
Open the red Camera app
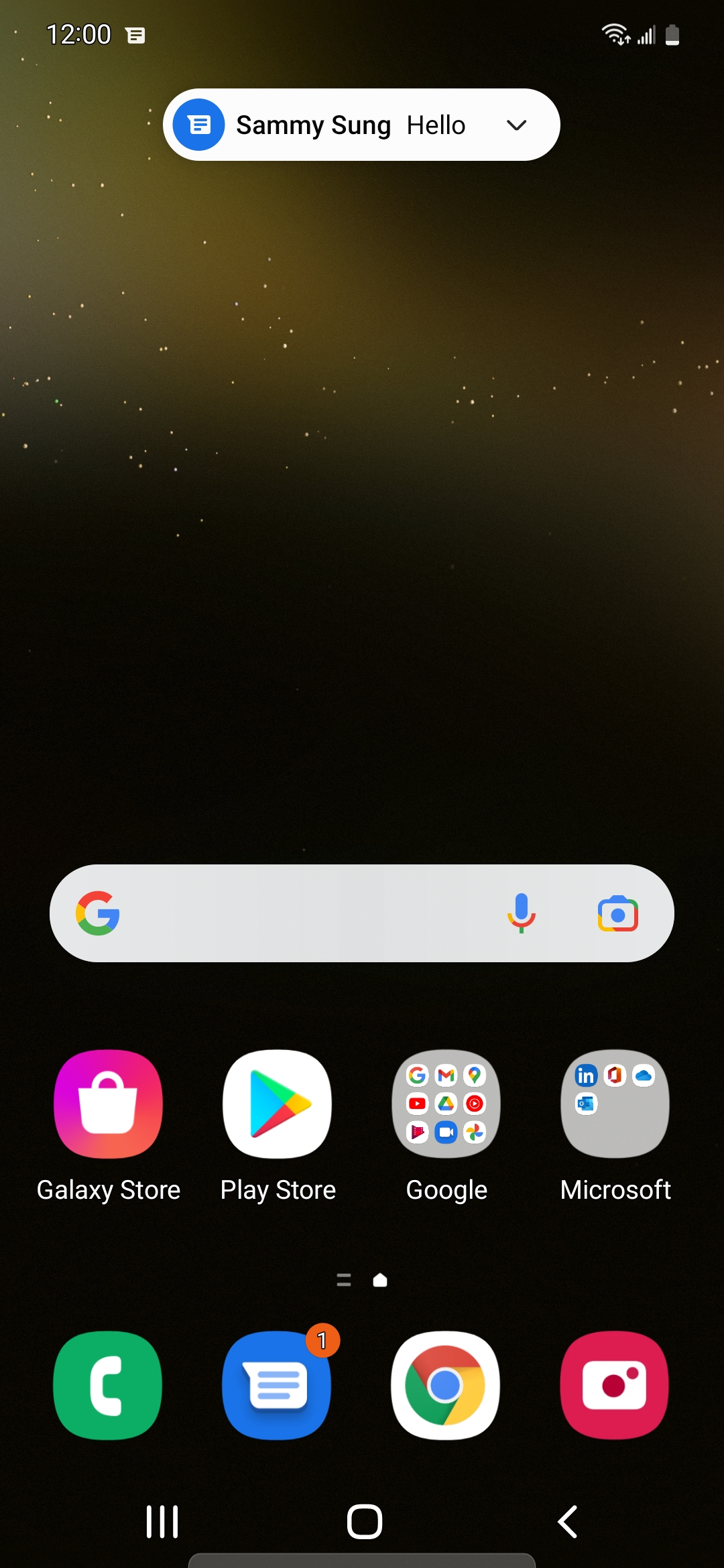[615, 1385]
